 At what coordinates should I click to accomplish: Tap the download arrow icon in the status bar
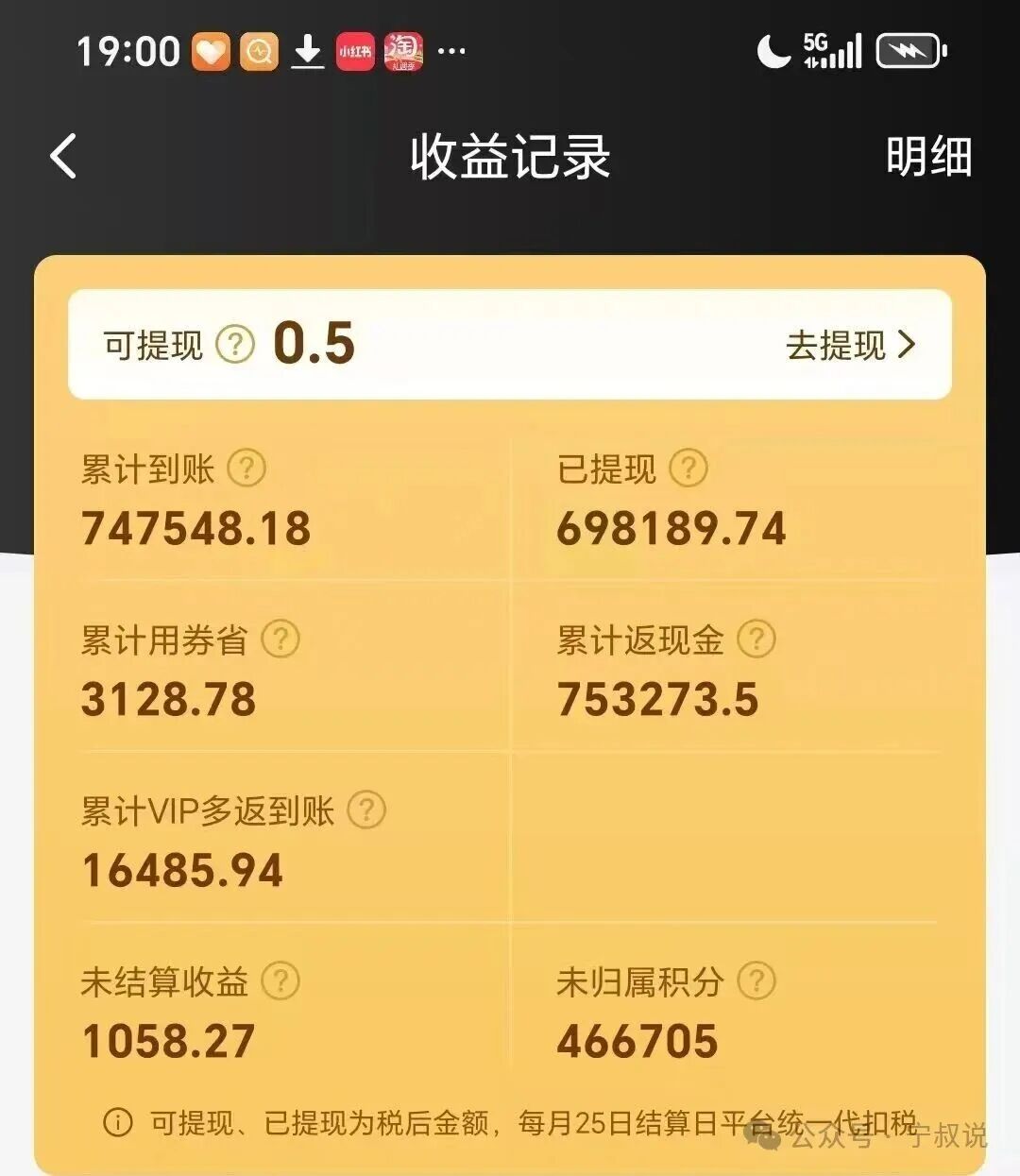(x=308, y=49)
